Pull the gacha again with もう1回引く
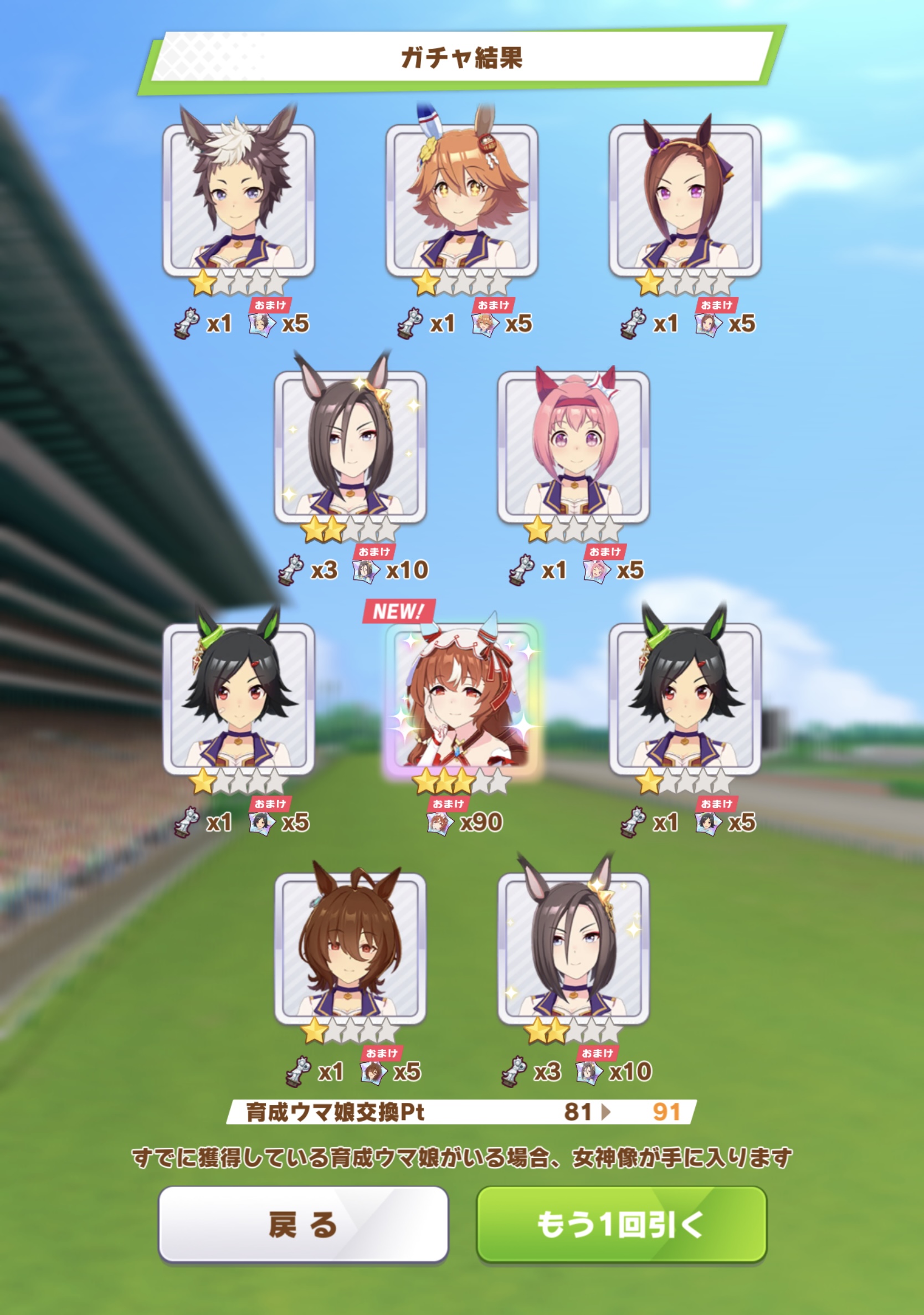The height and width of the screenshot is (1315, 924). pyautogui.click(x=621, y=1224)
